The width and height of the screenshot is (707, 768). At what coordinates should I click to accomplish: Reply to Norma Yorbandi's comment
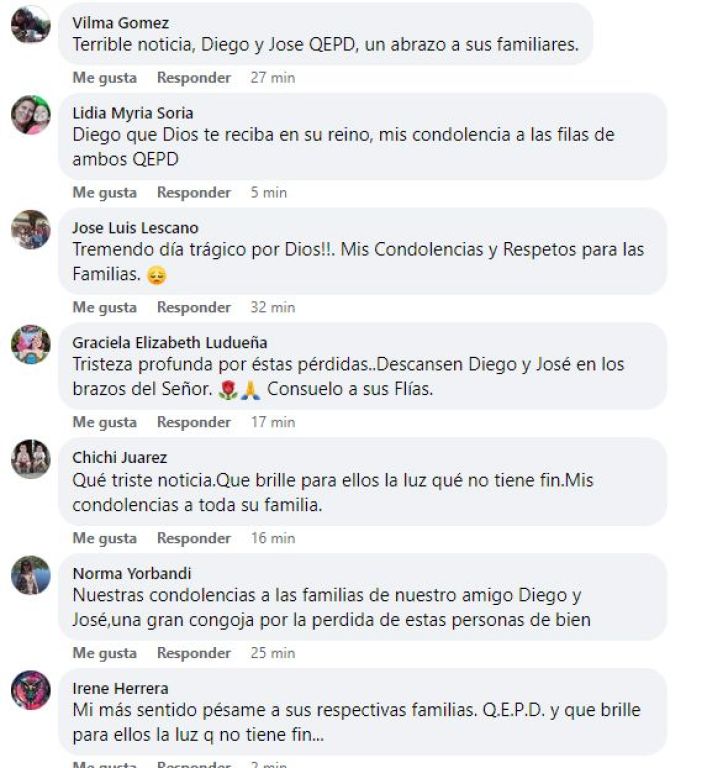193,653
